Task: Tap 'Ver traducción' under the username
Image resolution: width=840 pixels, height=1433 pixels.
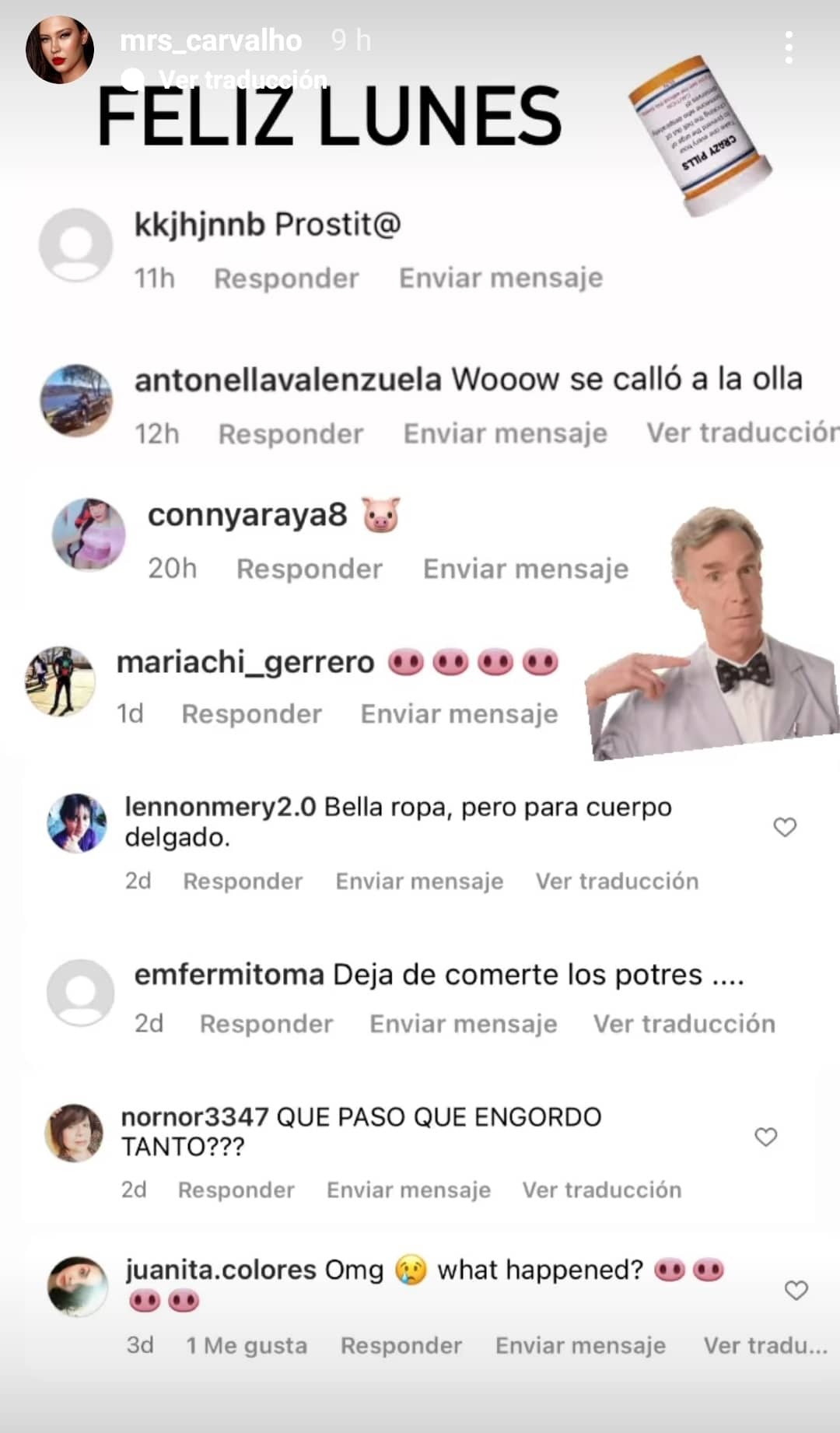Action: coord(242,79)
